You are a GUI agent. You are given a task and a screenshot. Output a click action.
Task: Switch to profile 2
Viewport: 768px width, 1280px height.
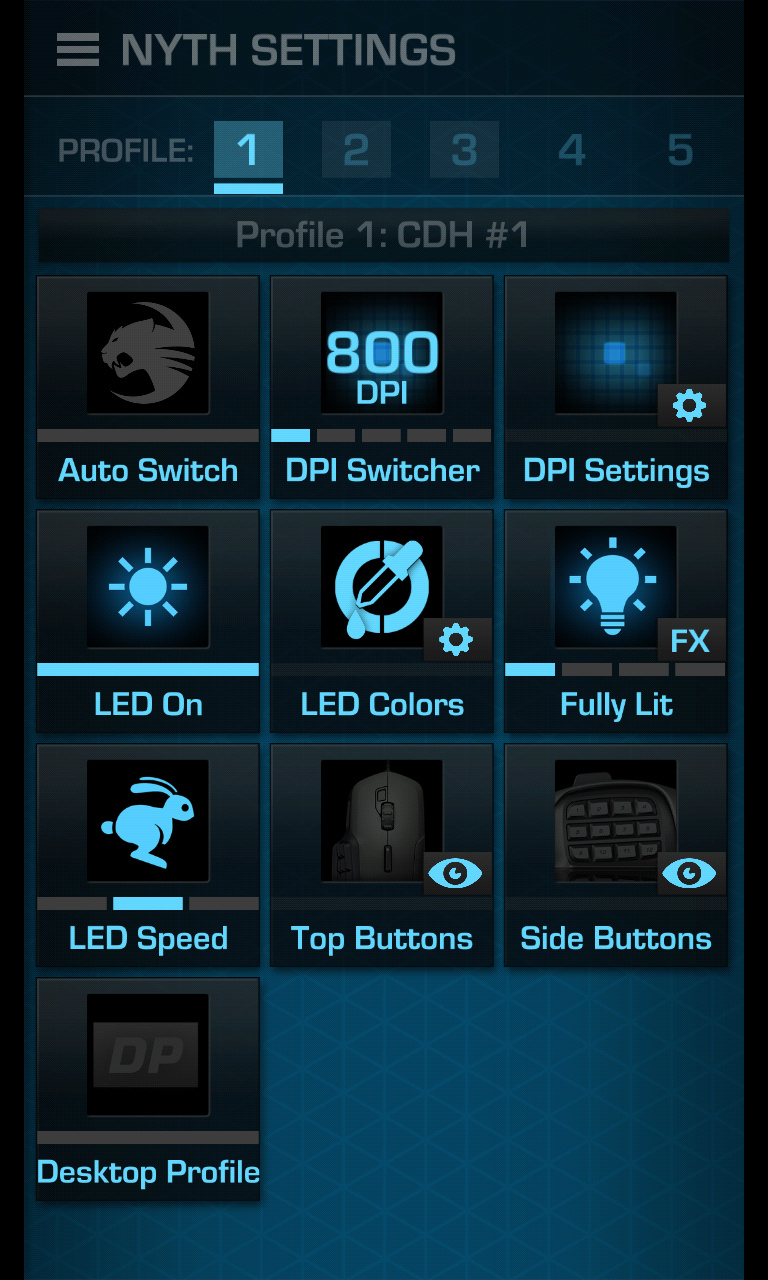(356, 150)
